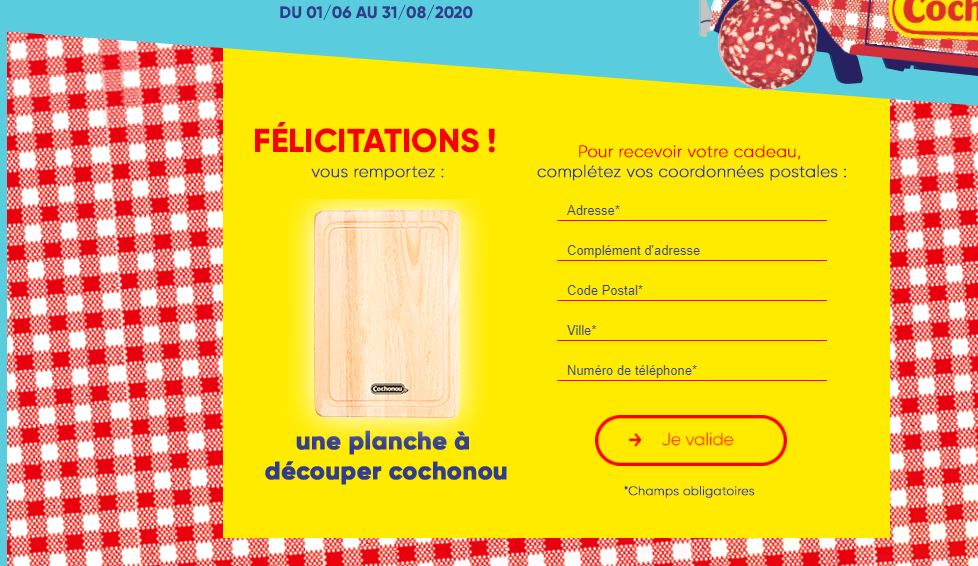Tap the Numéro de téléphone field
This screenshot has width=978, height=566.
coord(691,370)
